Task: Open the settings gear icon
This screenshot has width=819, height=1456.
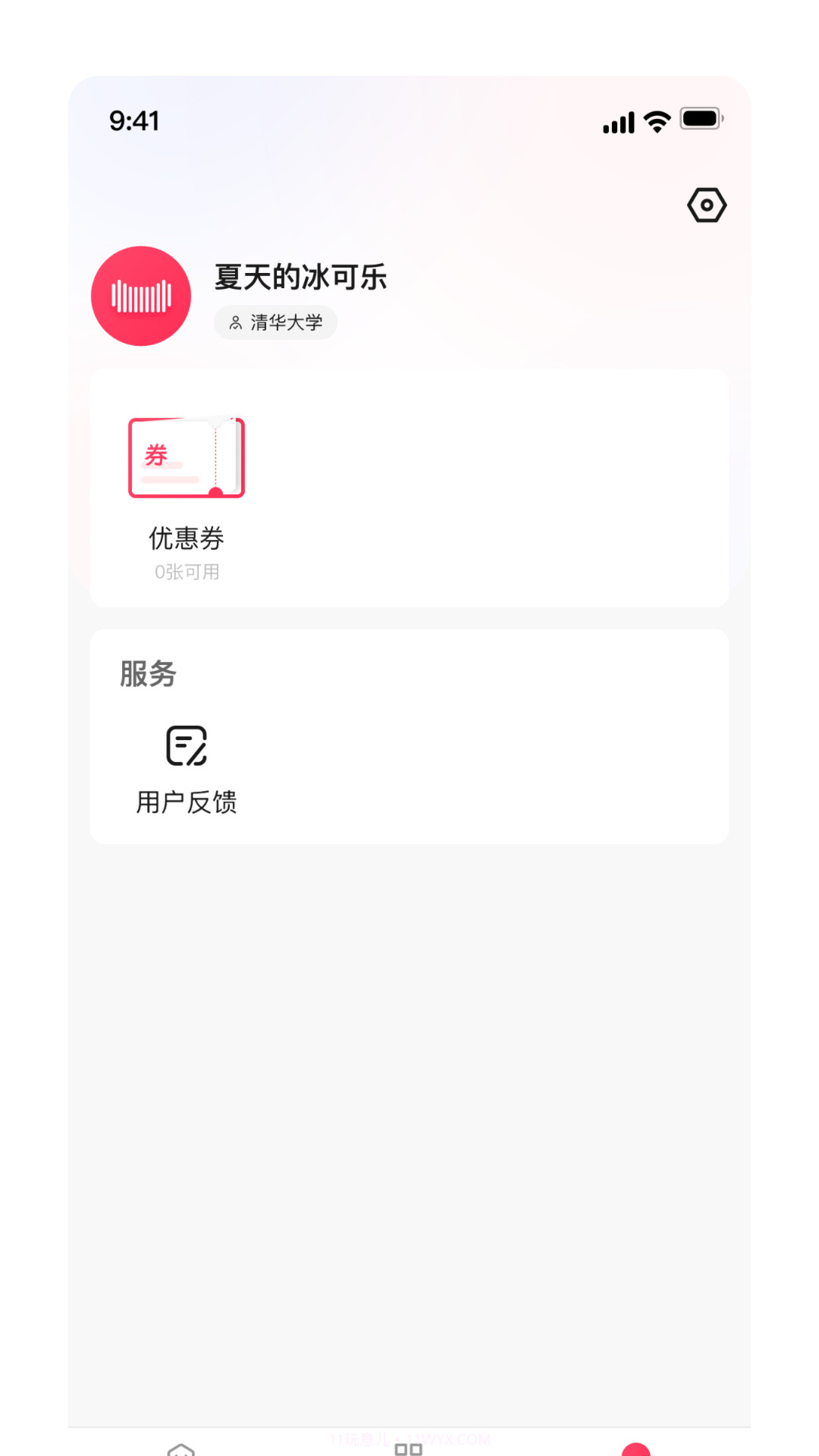Action: [707, 205]
